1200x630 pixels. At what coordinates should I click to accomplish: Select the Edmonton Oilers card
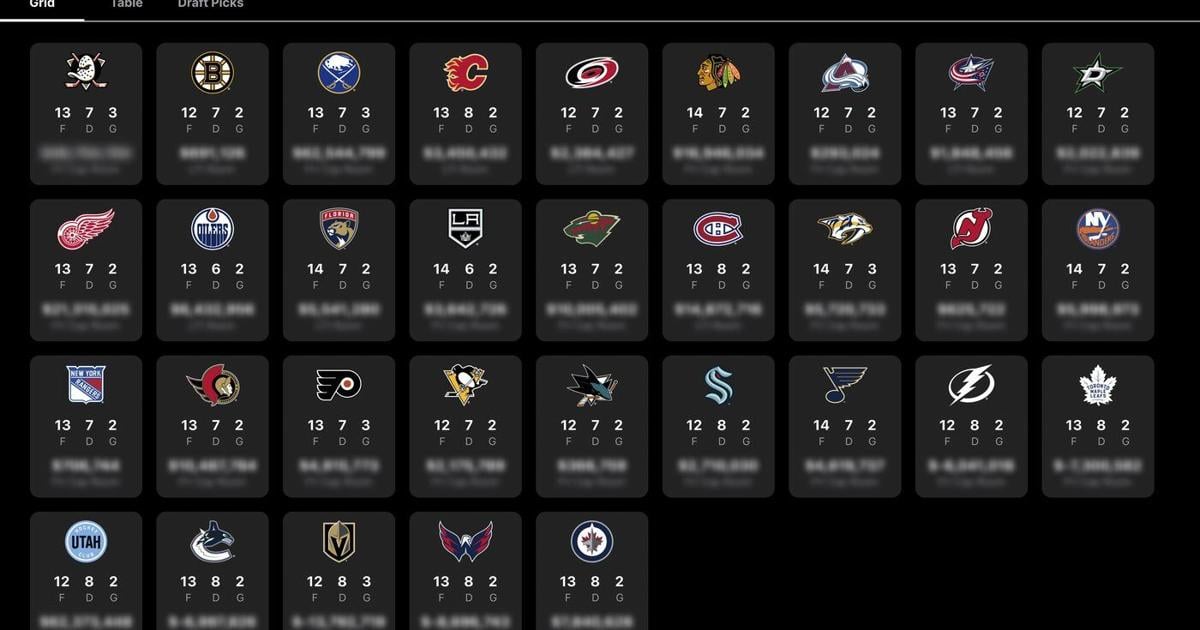[x=212, y=270]
